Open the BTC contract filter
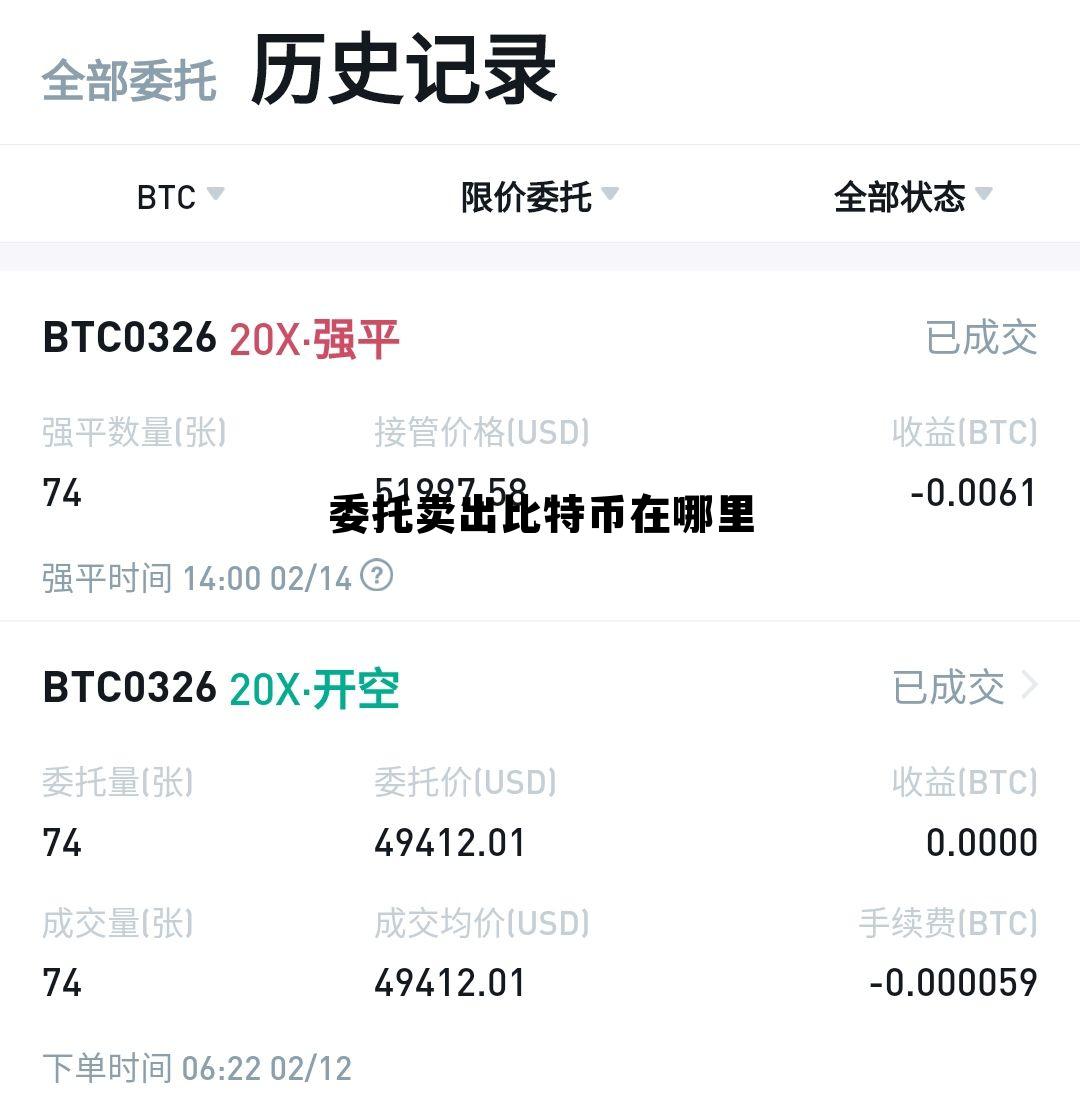 coord(170,196)
